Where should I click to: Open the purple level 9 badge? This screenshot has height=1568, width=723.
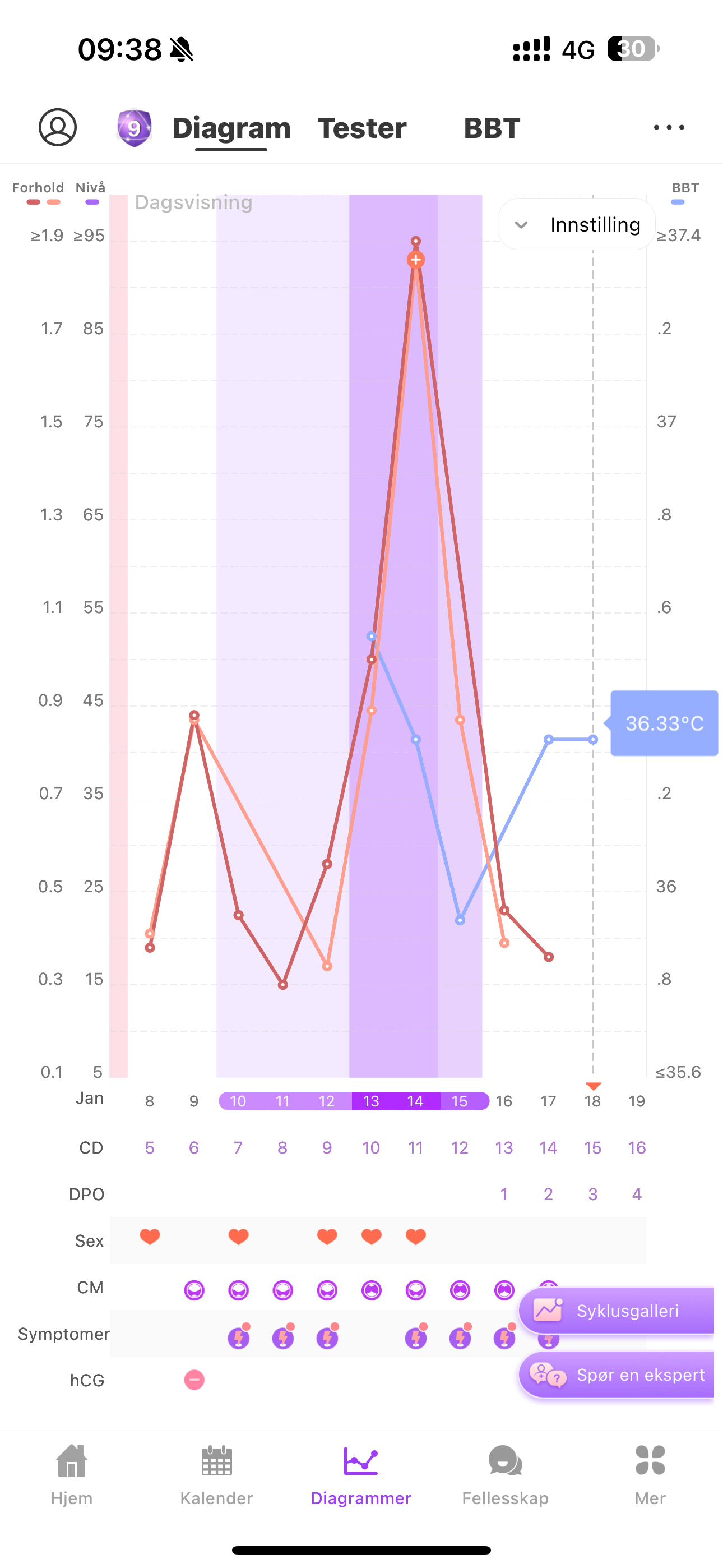tap(135, 128)
